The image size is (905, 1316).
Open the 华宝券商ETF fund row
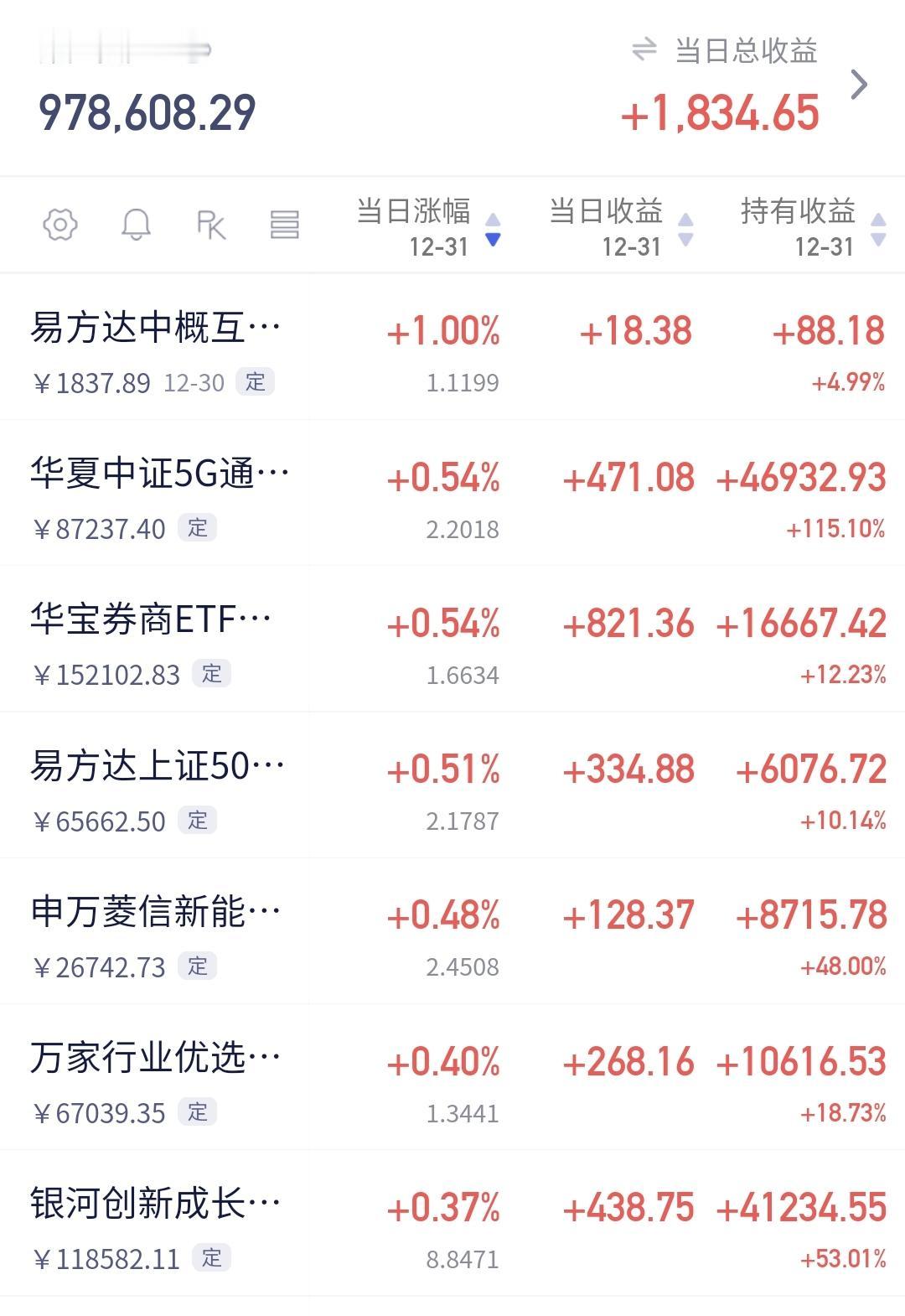pyautogui.click(x=452, y=638)
